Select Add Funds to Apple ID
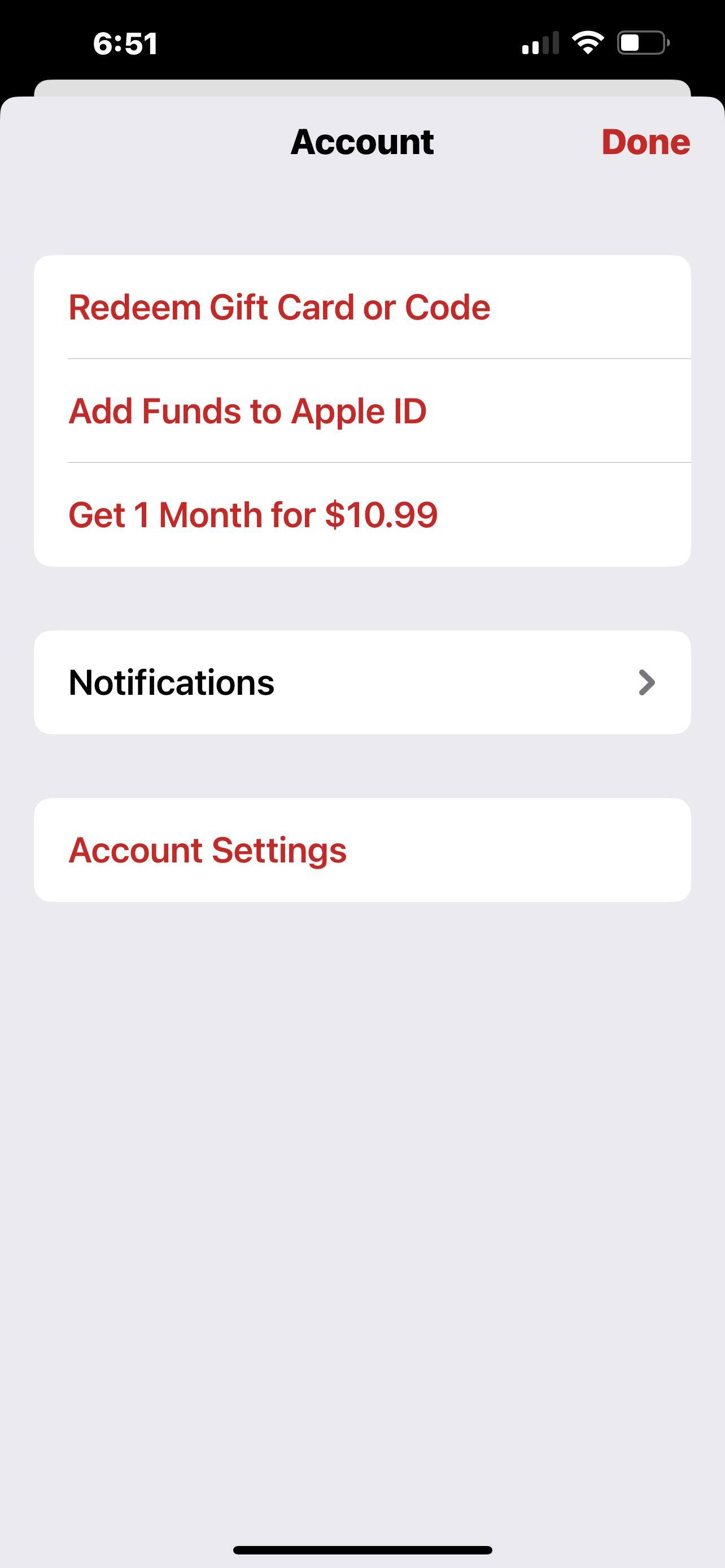 (247, 411)
